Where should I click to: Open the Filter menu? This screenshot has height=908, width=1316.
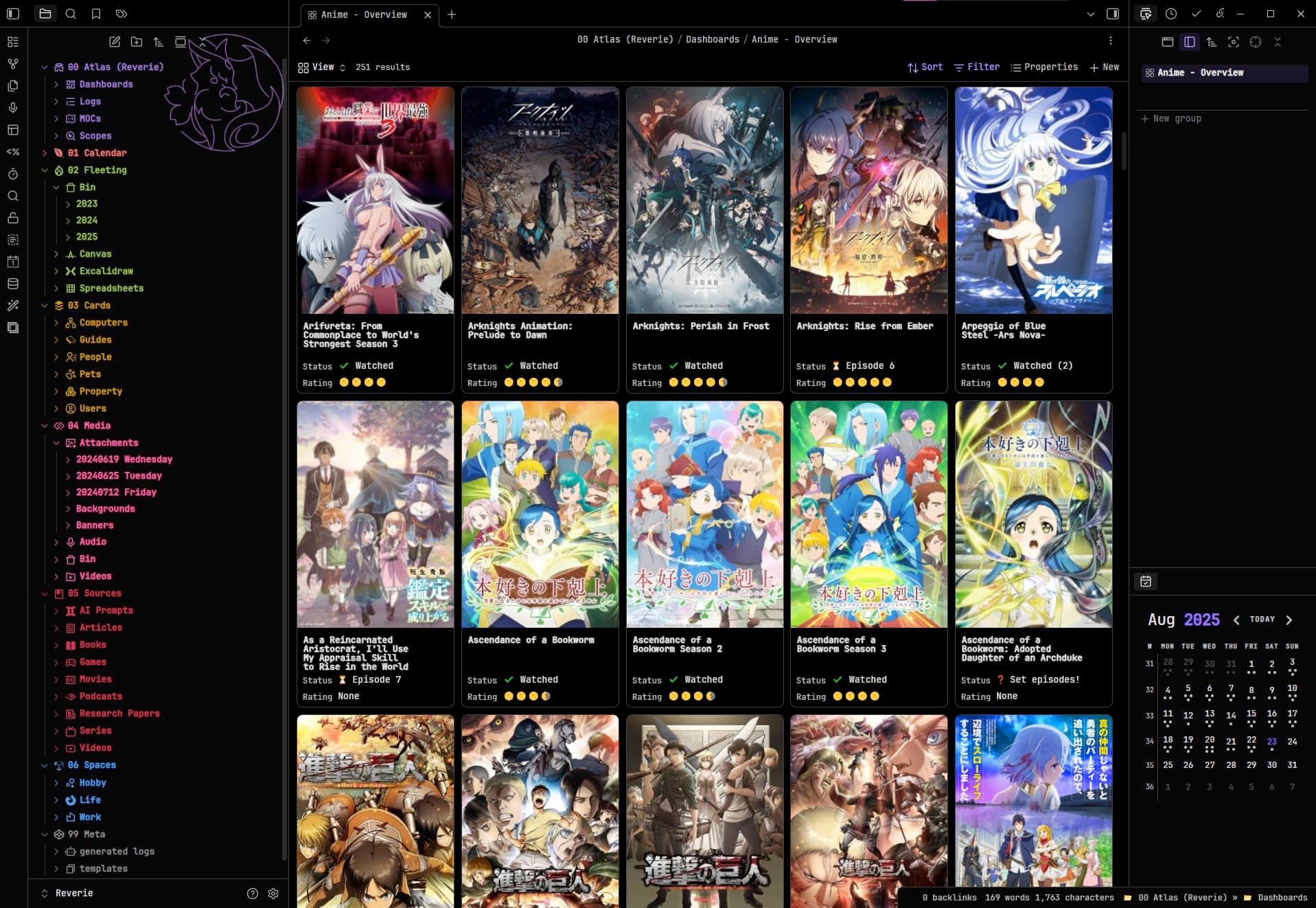[x=976, y=67]
